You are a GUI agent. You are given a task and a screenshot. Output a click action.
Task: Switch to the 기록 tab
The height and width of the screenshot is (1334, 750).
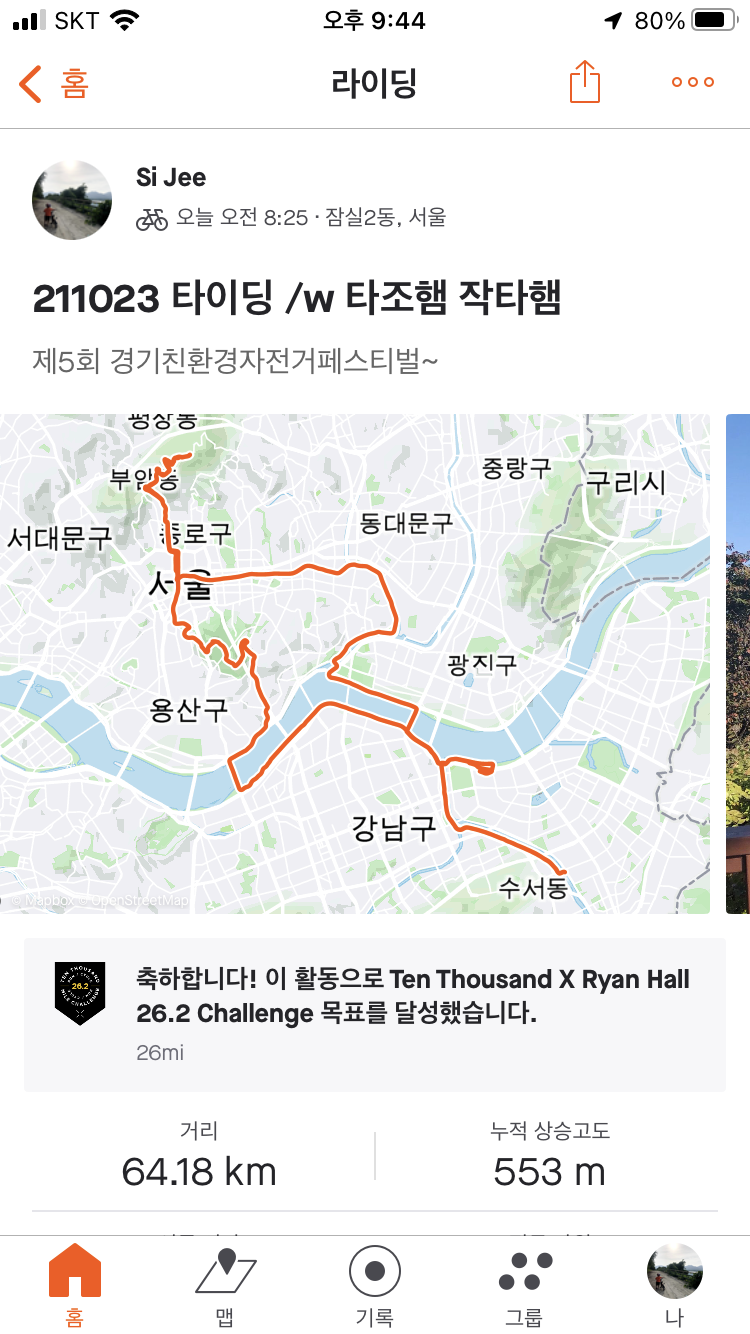(375, 1284)
